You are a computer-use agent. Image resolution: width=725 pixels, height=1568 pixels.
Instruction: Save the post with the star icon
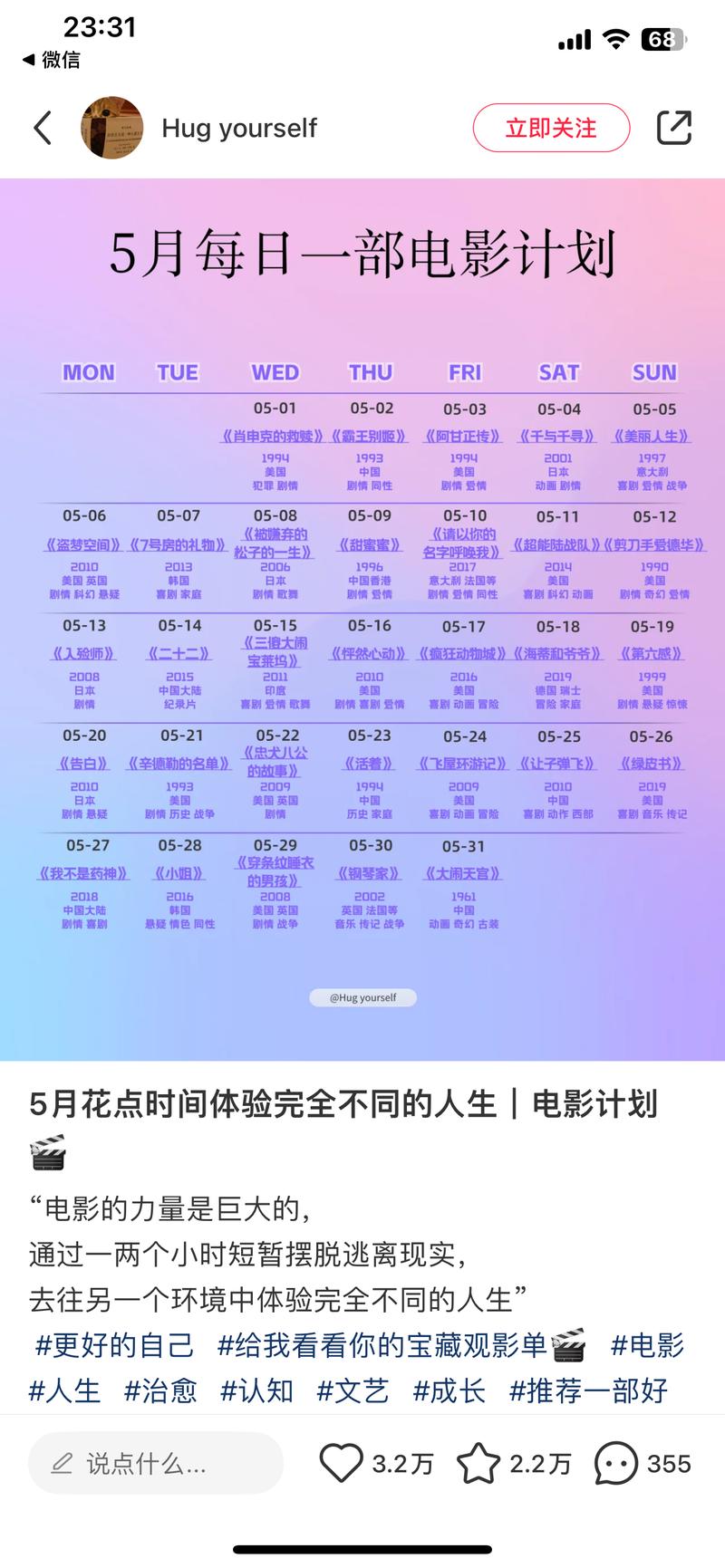478,1463
